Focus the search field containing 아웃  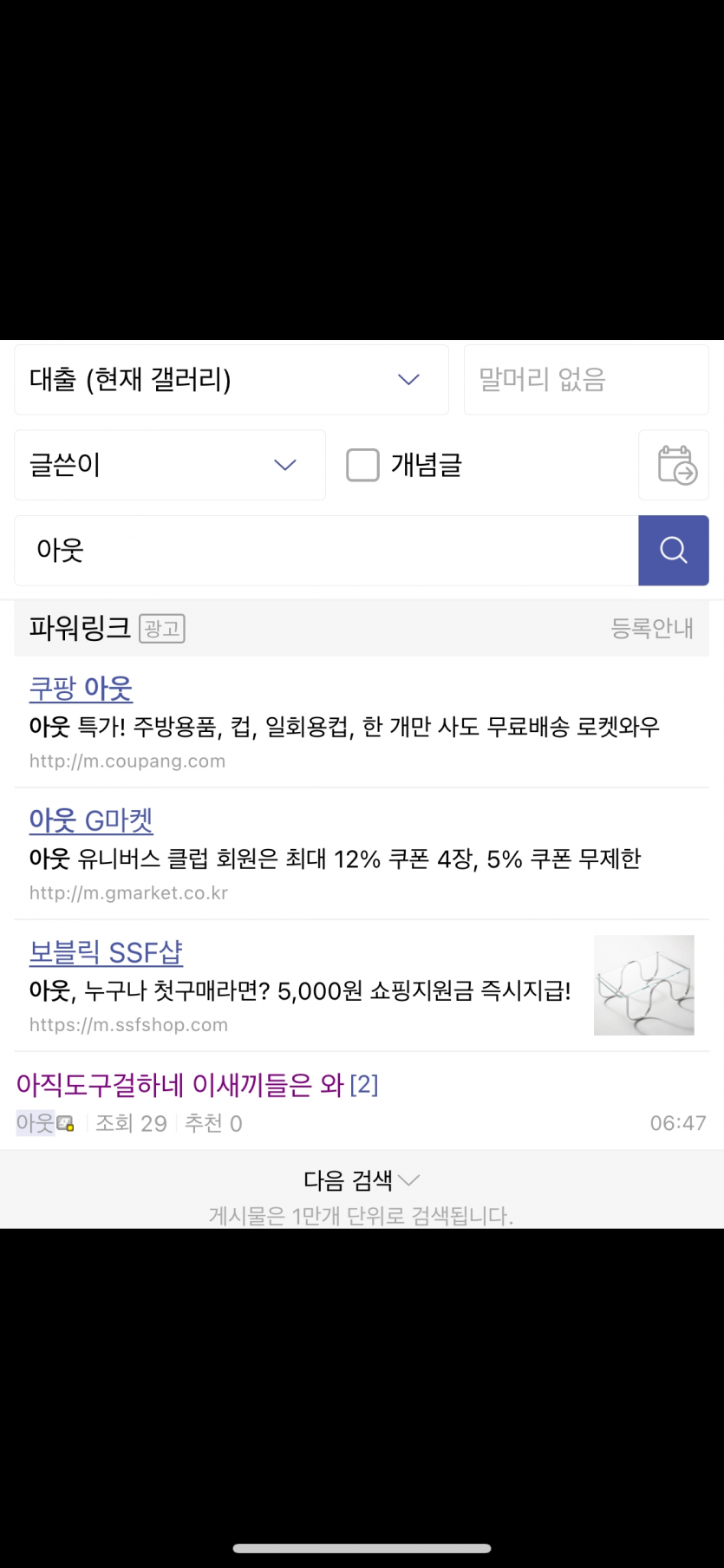pyautogui.click(x=326, y=551)
